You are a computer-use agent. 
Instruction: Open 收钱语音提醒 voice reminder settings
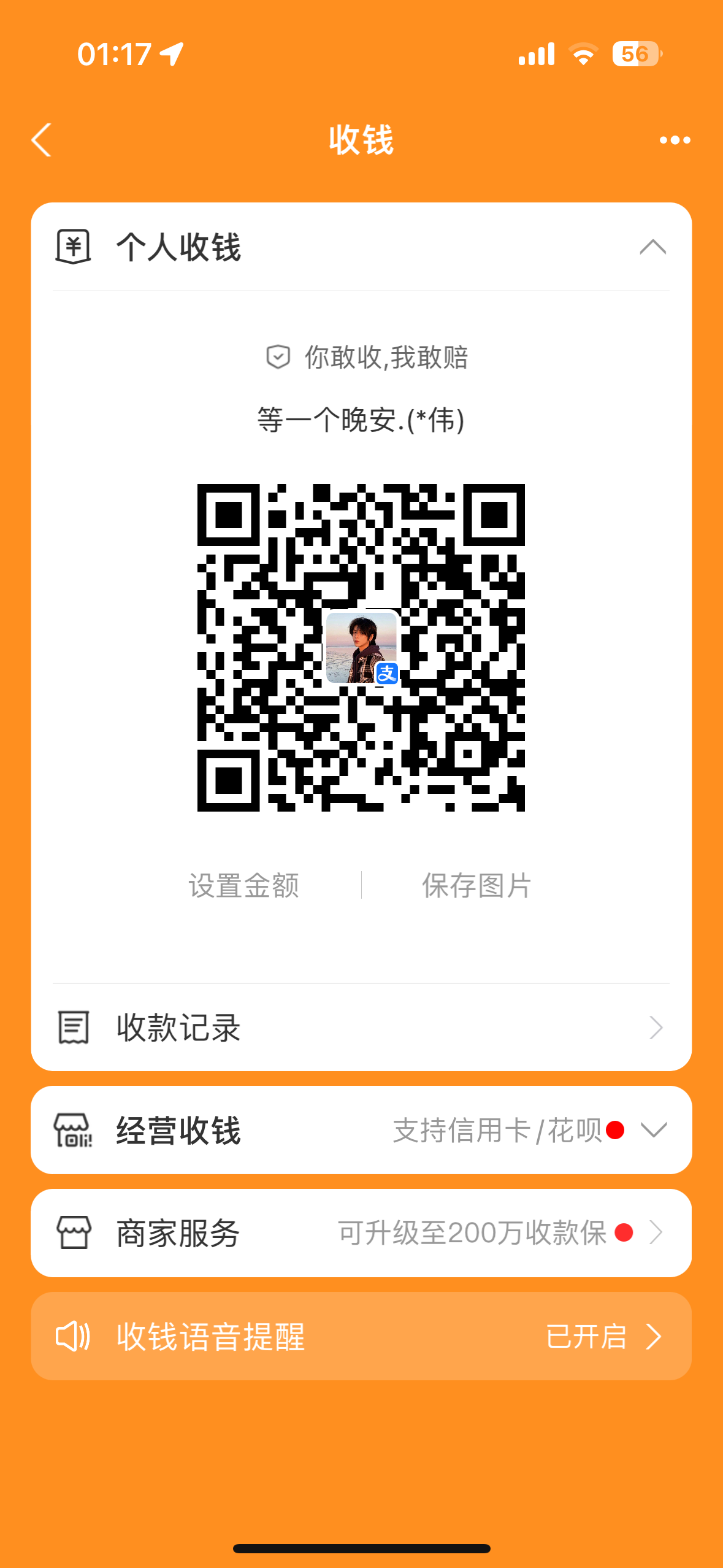coord(361,1336)
